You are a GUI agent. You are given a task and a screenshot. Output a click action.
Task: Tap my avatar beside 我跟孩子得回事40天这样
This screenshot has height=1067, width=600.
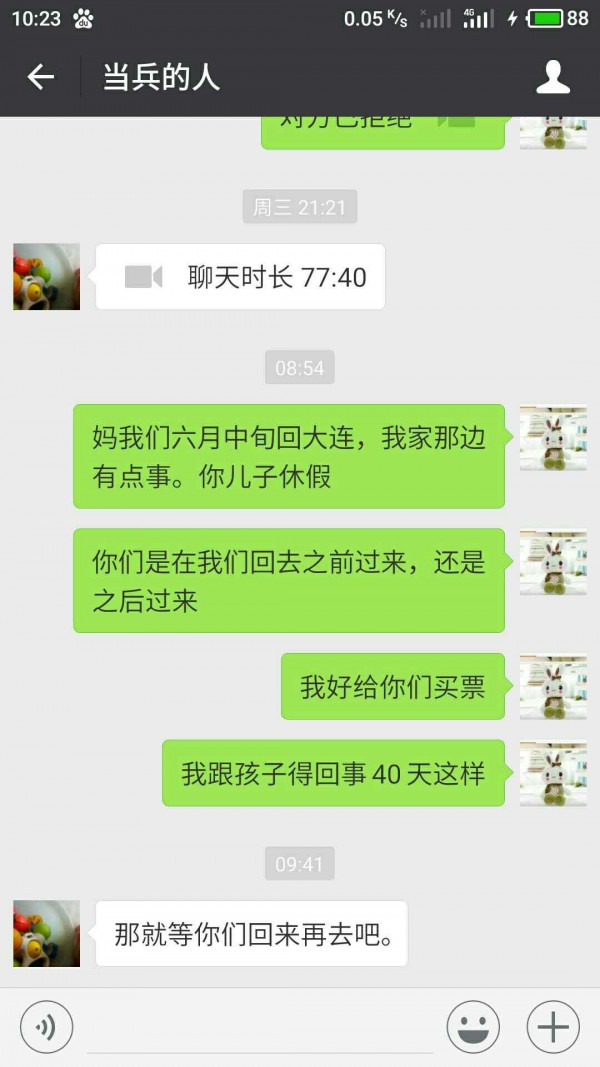(553, 773)
